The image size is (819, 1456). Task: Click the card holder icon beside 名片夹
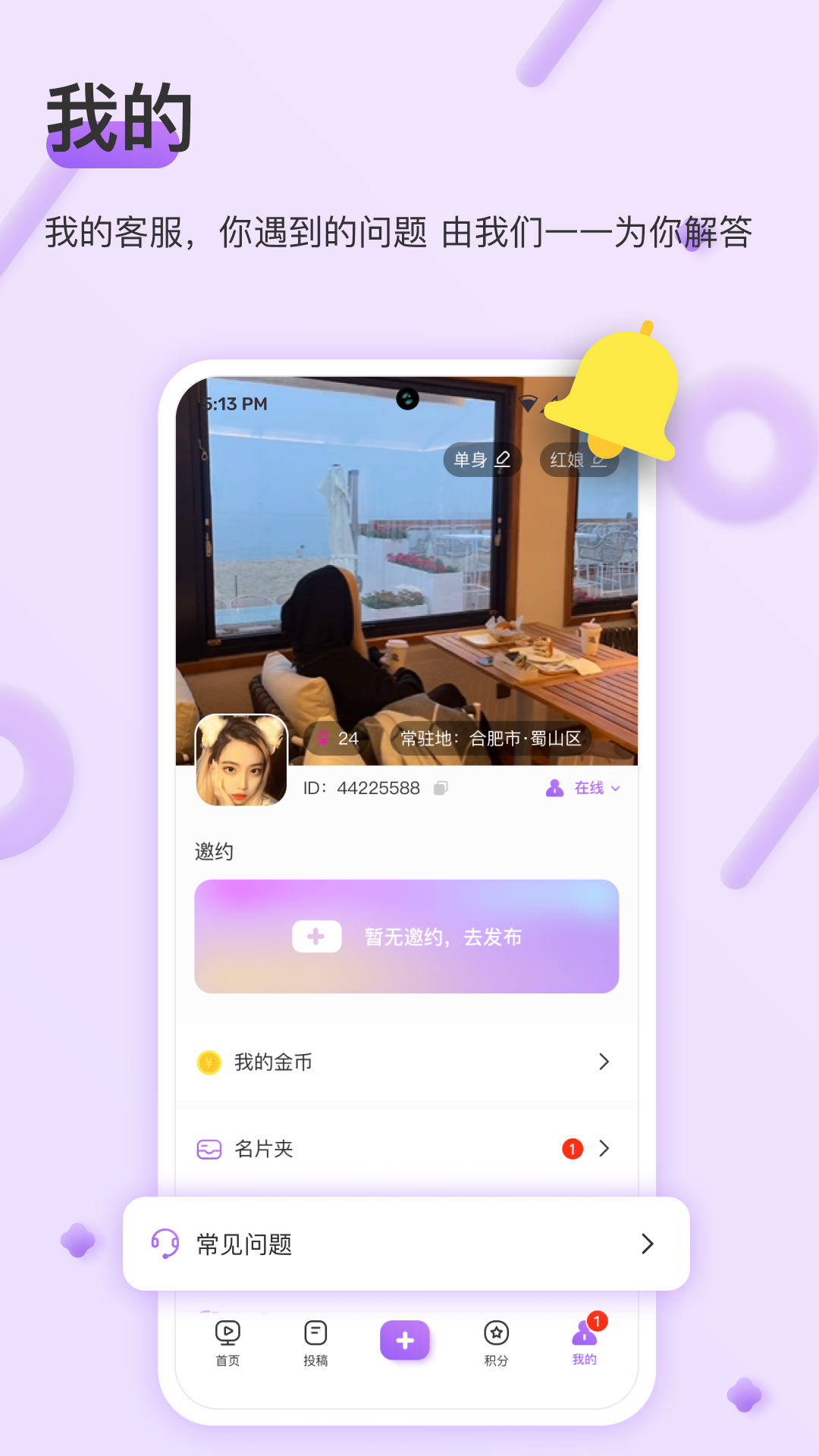pos(207,1148)
